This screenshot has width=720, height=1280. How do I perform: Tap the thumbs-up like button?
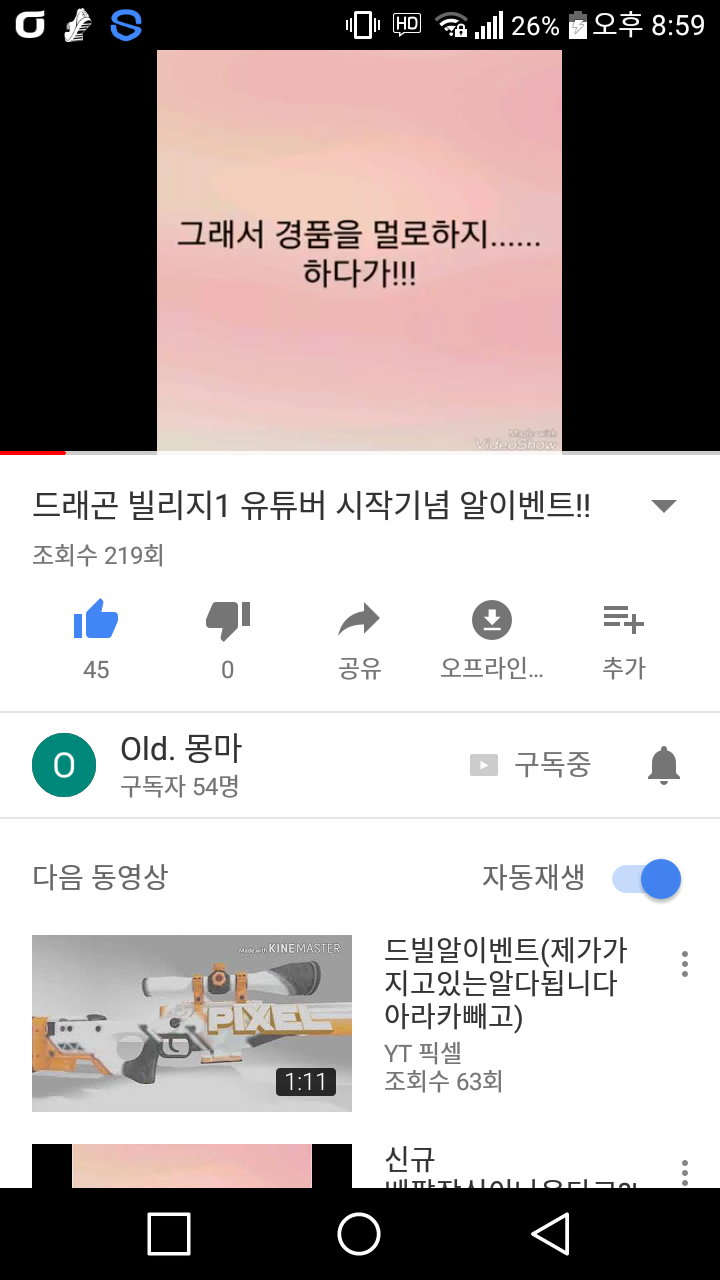tap(96, 621)
